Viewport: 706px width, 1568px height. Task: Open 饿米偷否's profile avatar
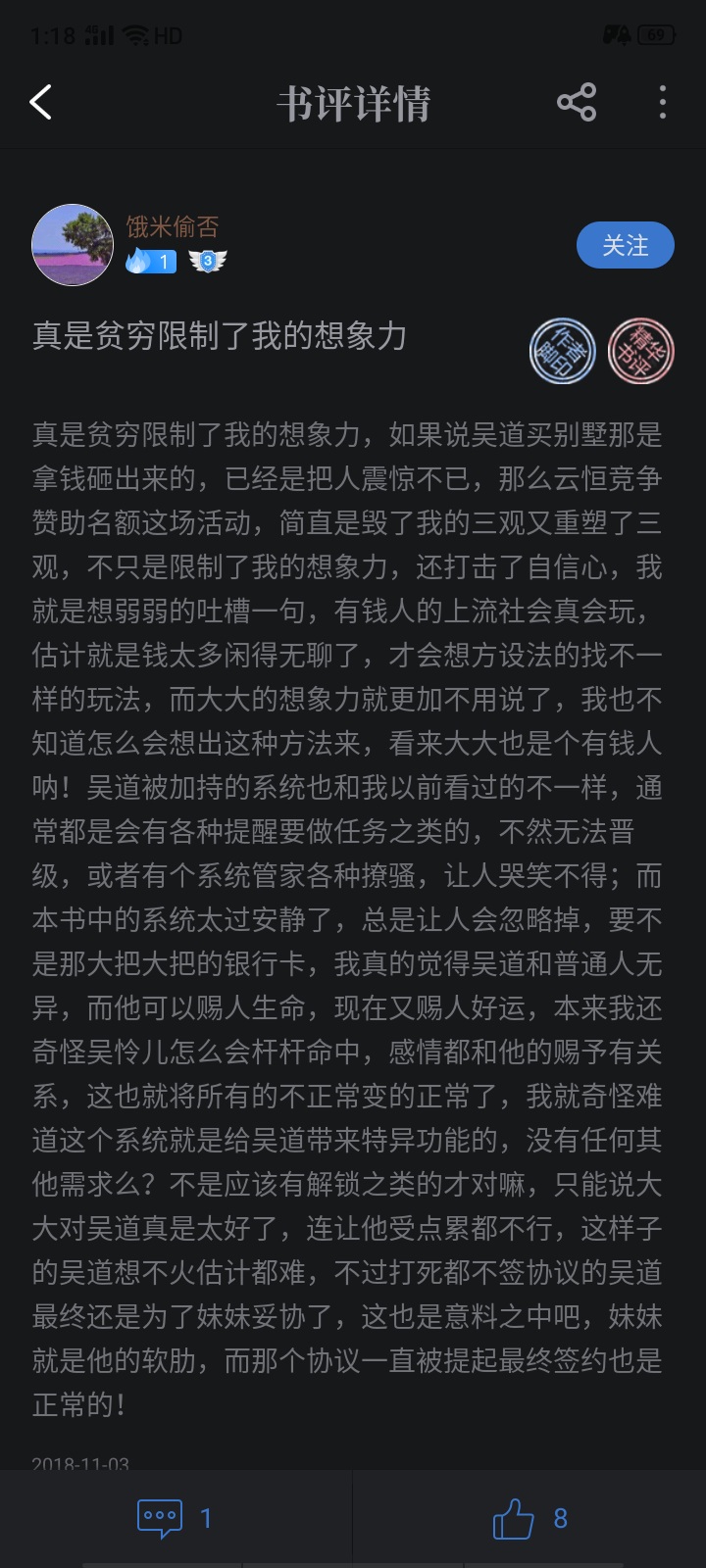73,245
